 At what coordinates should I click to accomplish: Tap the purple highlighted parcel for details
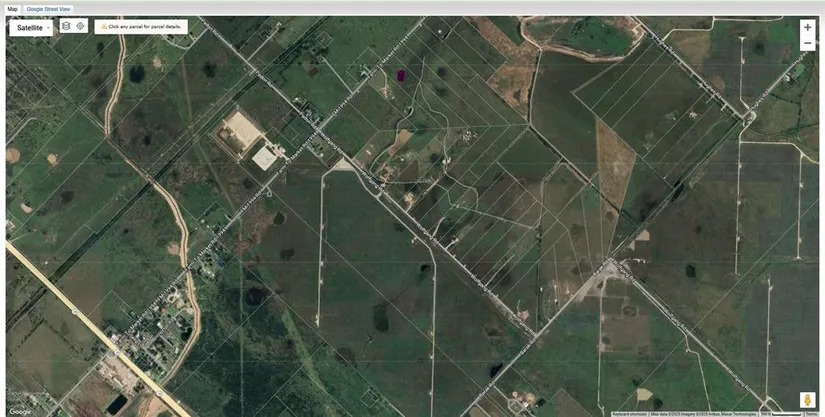tap(401, 74)
